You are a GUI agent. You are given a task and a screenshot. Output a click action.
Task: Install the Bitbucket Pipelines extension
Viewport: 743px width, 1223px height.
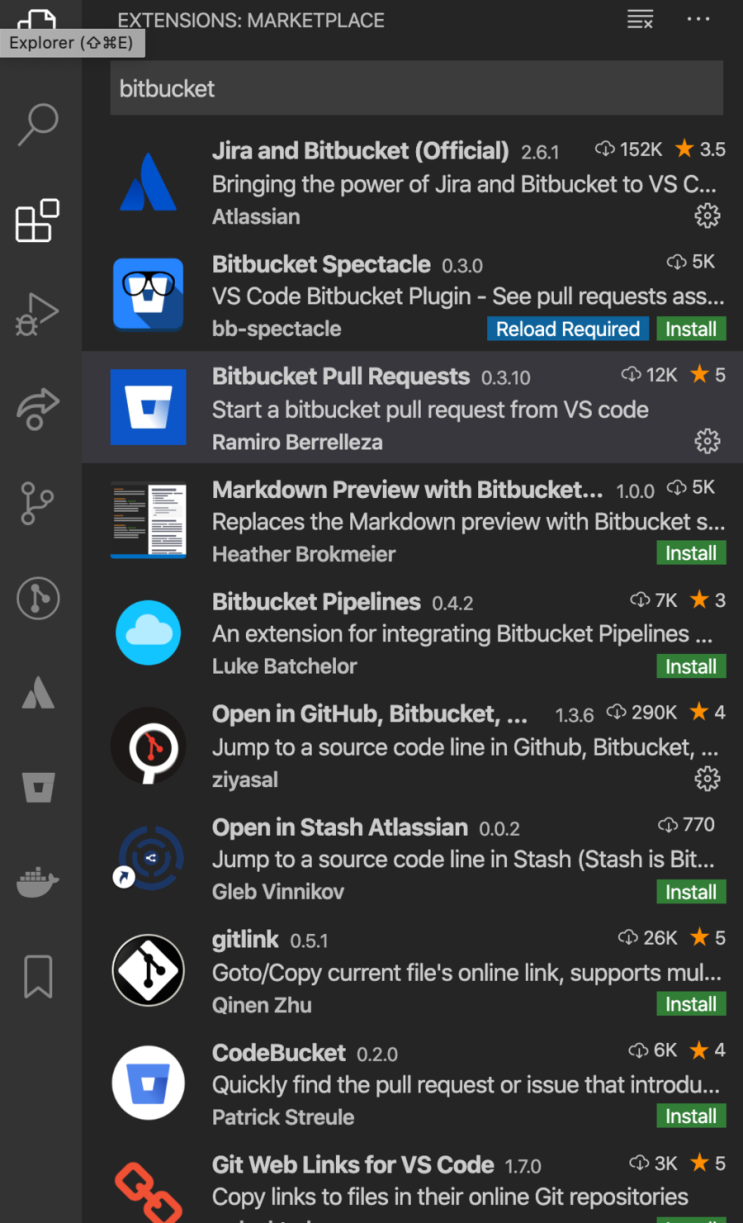coord(691,666)
